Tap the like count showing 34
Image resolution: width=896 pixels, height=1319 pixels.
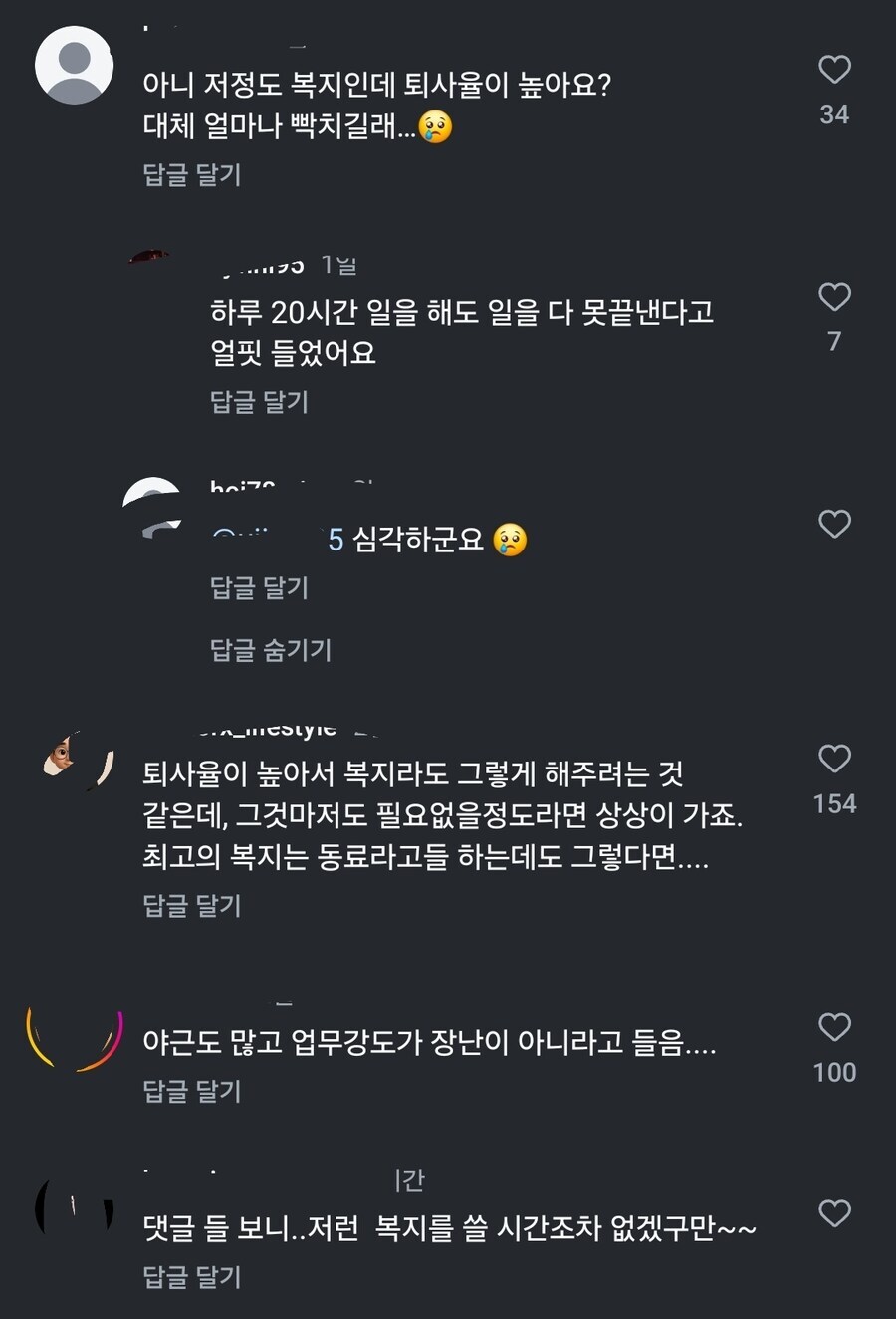click(x=836, y=112)
